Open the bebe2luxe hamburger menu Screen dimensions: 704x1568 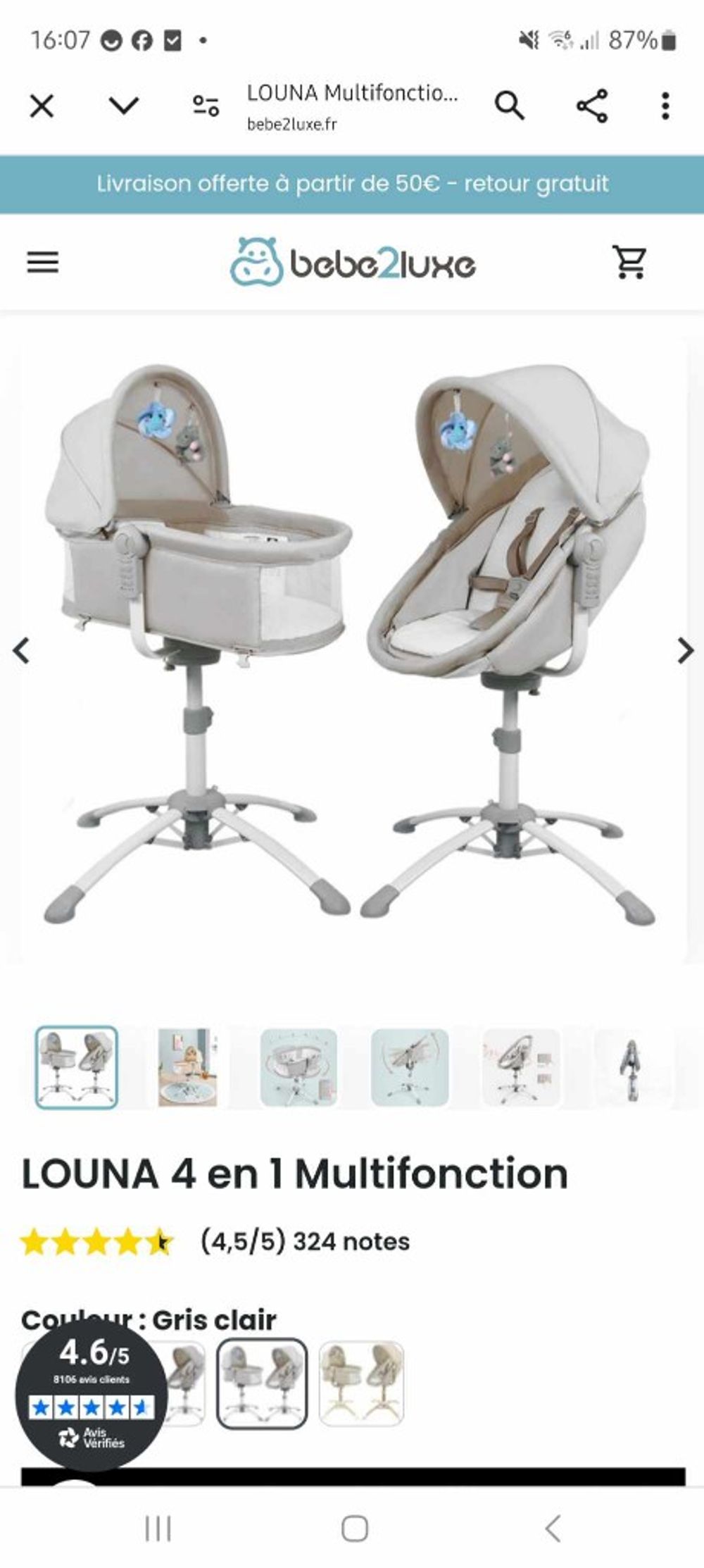tap(43, 263)
